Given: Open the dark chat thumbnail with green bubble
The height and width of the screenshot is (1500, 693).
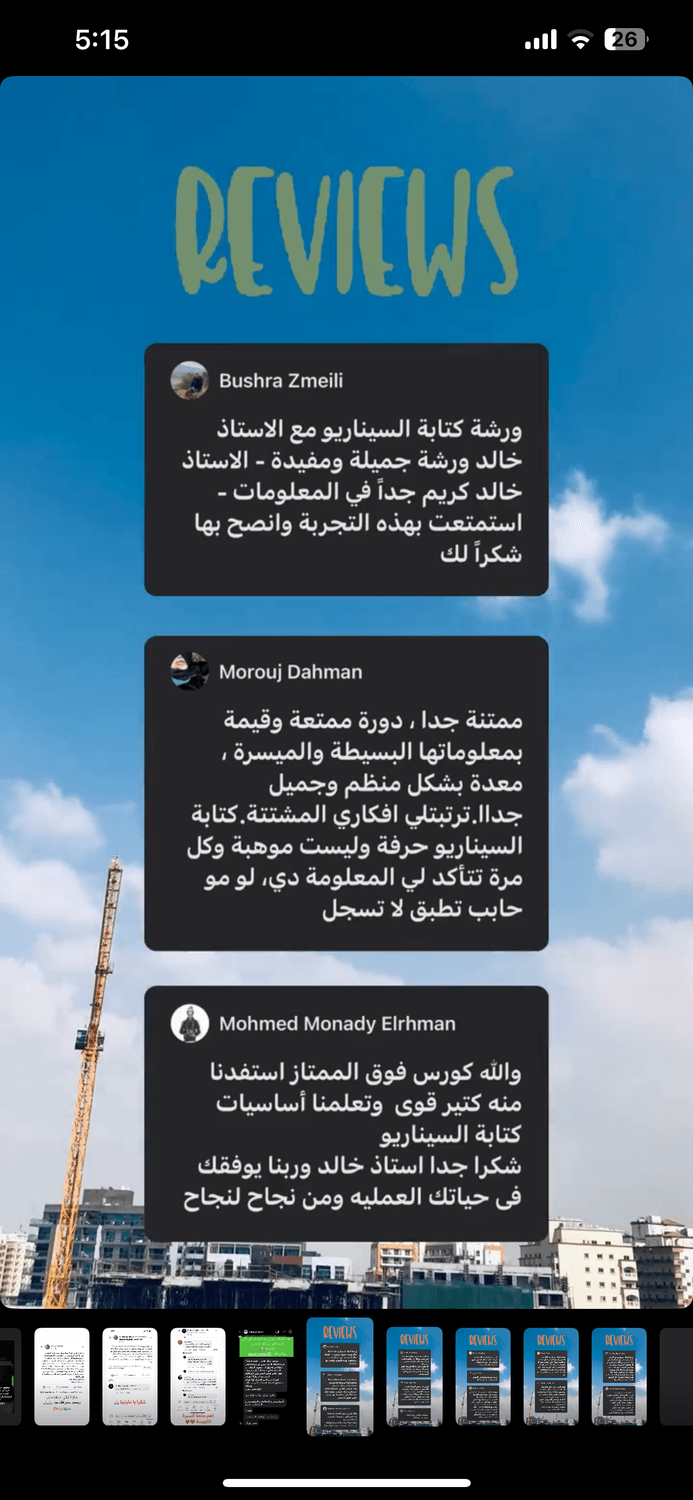Looking at the screenshot, I should pos(266,1376).
